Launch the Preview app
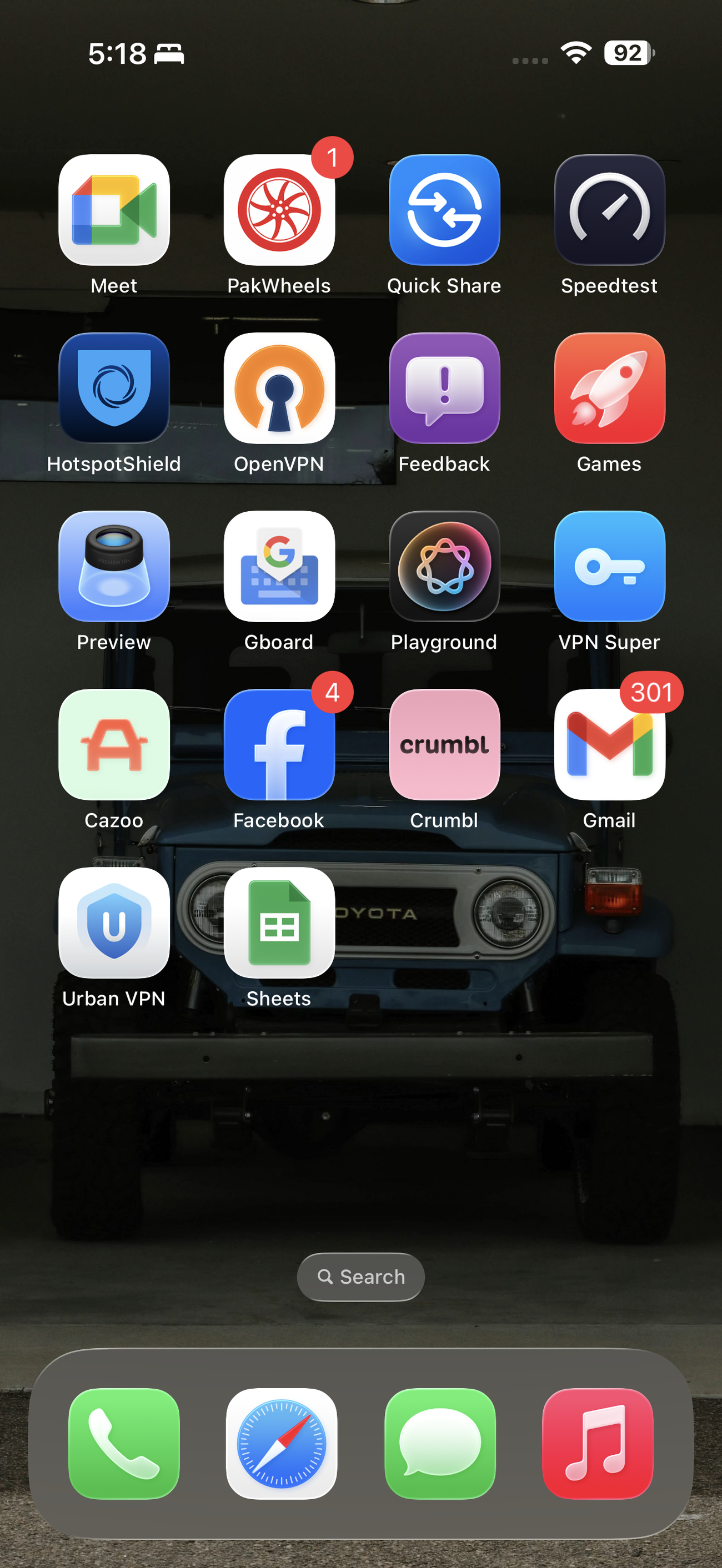This screenshot has width=722, height=1568. coord(114,566)
